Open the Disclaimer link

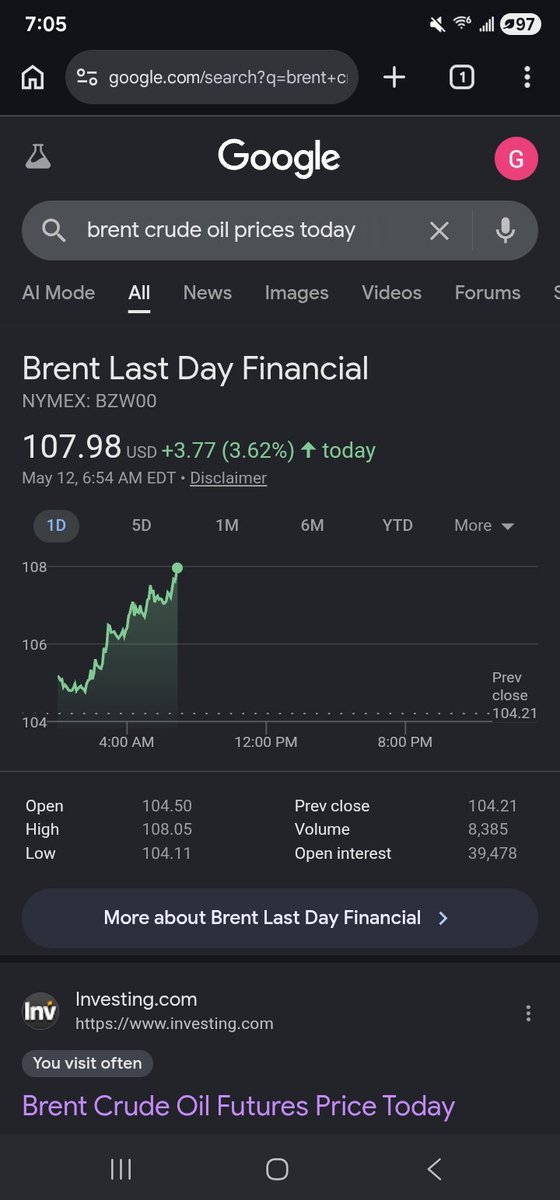228,478
